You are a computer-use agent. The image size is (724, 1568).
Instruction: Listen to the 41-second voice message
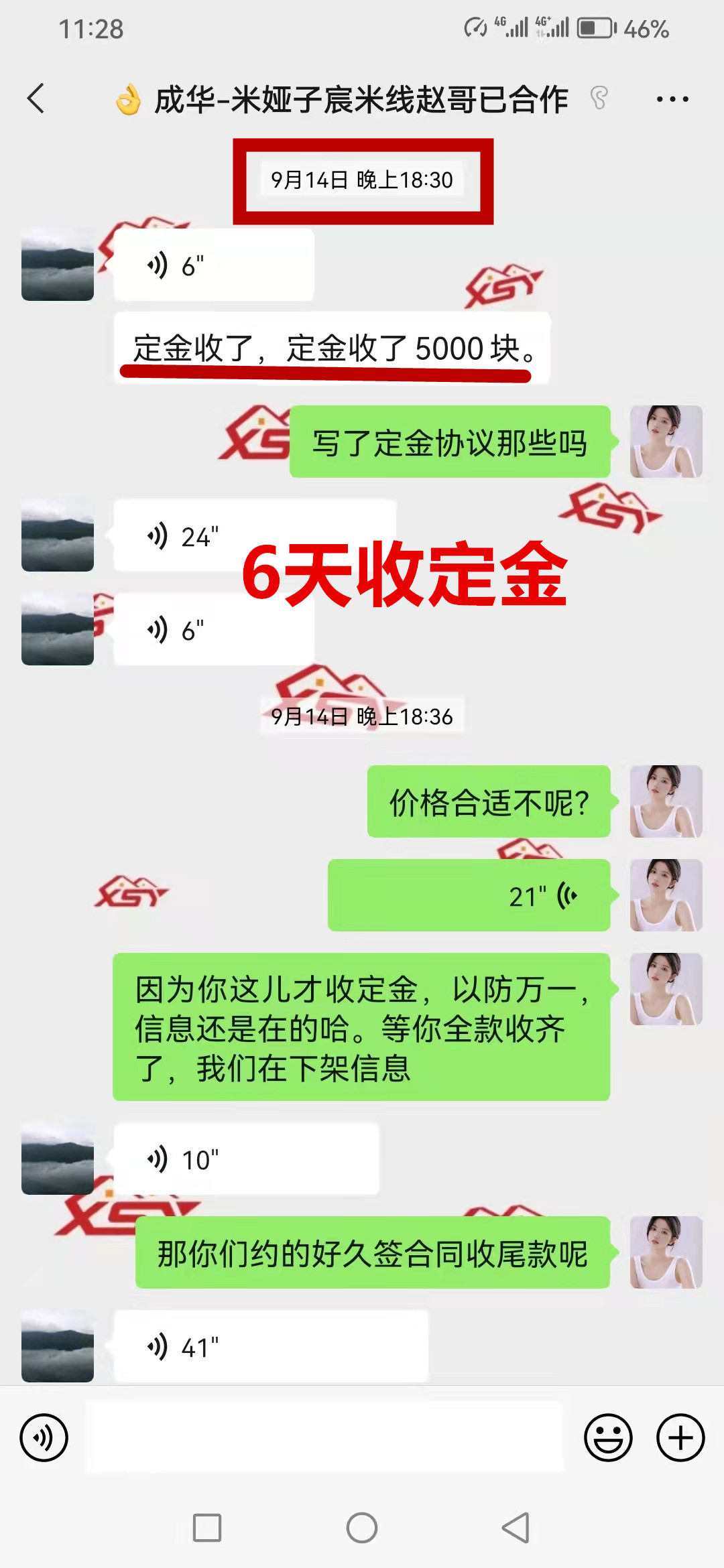(269, 1346)
